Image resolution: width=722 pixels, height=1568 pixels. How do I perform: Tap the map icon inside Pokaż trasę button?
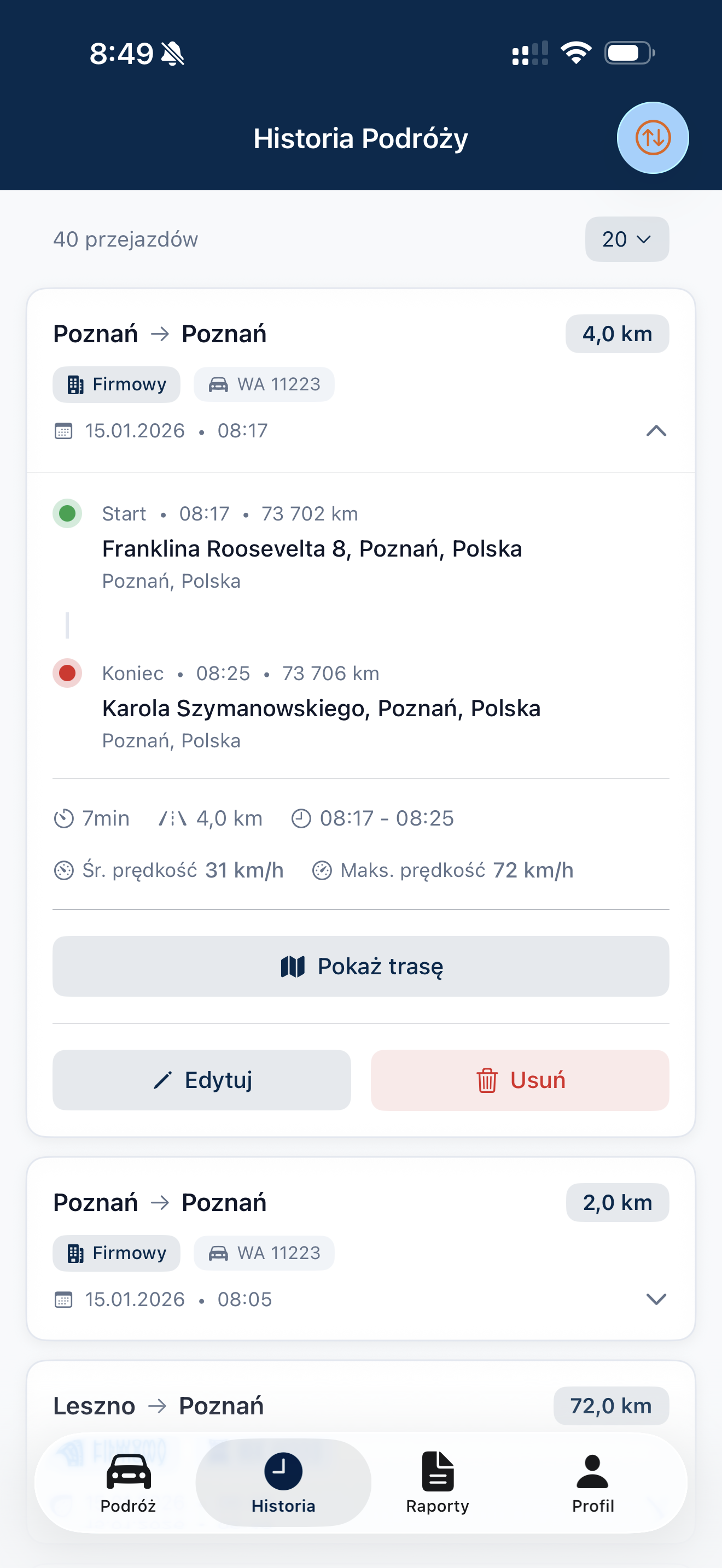(293, 966)
